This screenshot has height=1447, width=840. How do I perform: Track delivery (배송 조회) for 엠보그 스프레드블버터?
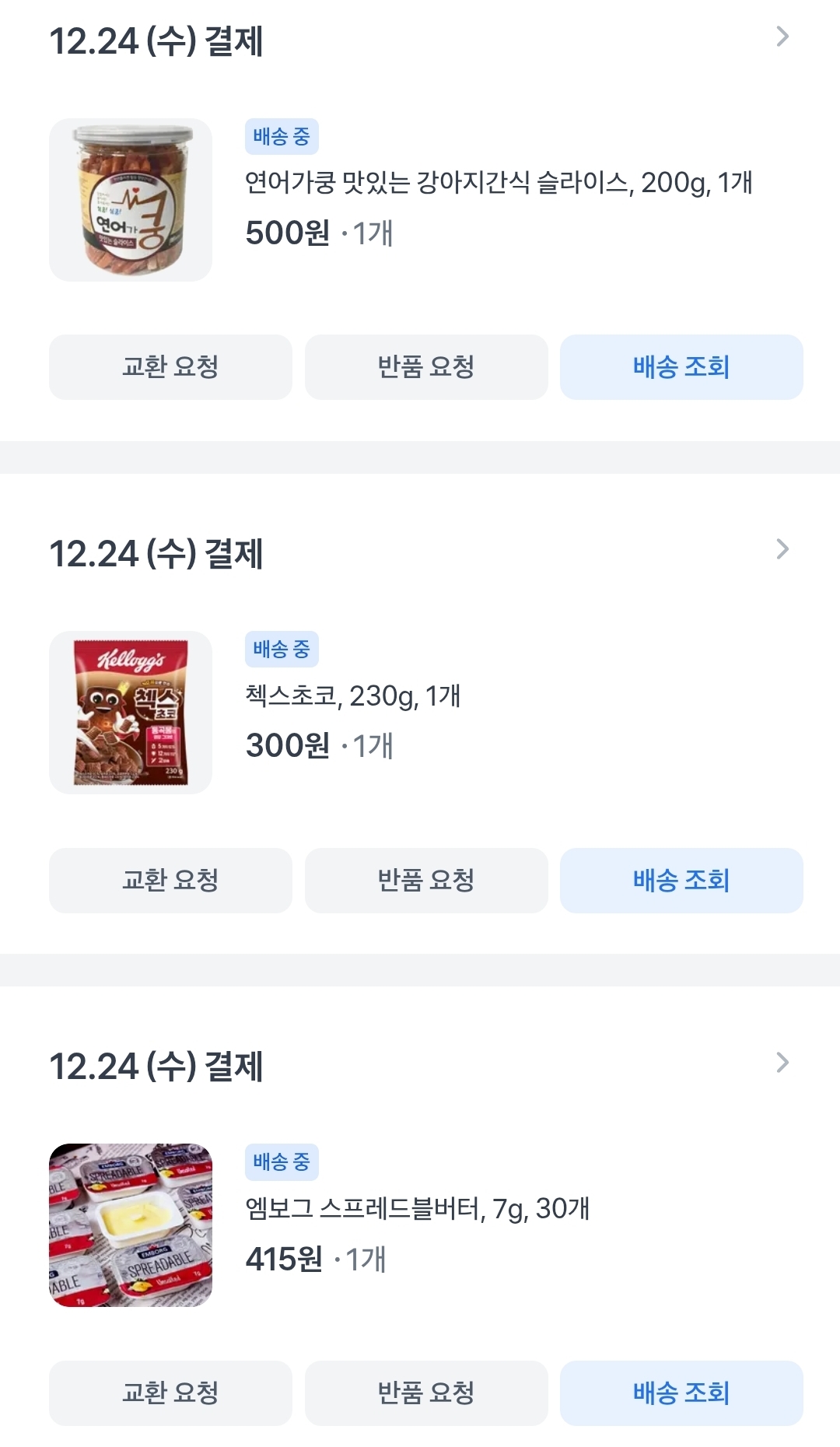pyautogui.click(x=681, y=1393)
